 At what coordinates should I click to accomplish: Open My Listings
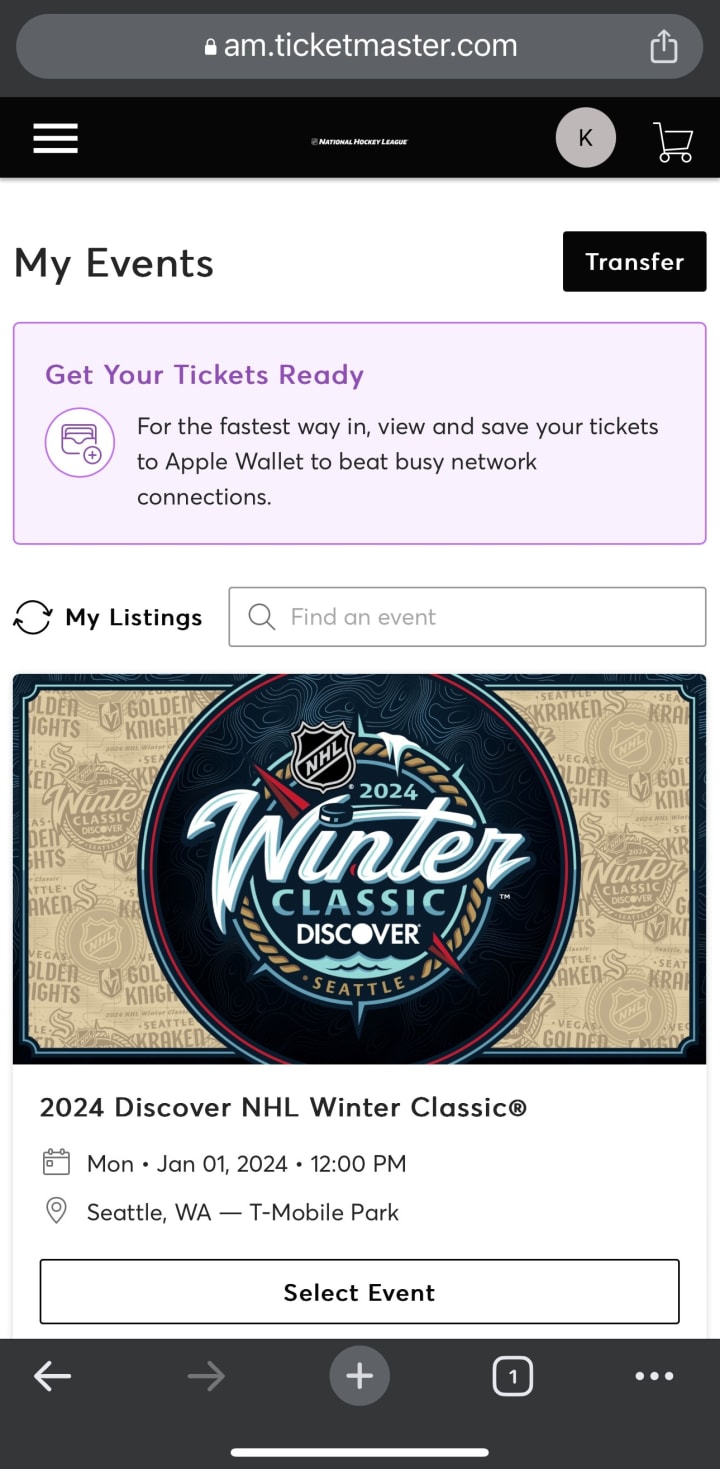[108, 617]
